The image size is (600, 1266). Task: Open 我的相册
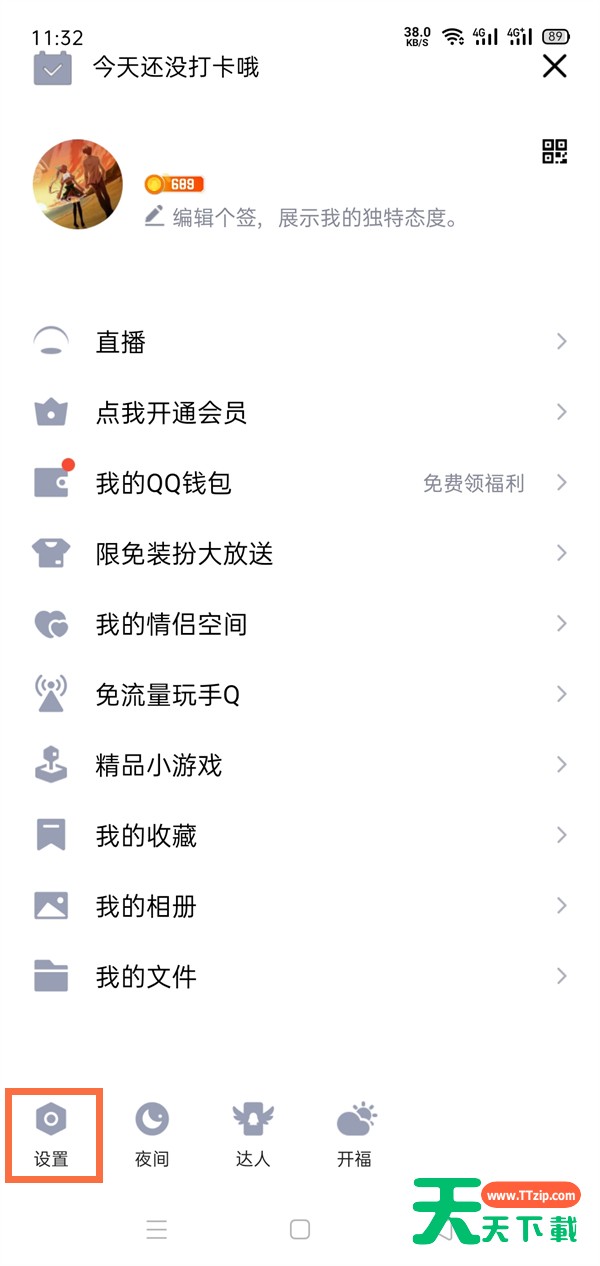tap(300, 906)
